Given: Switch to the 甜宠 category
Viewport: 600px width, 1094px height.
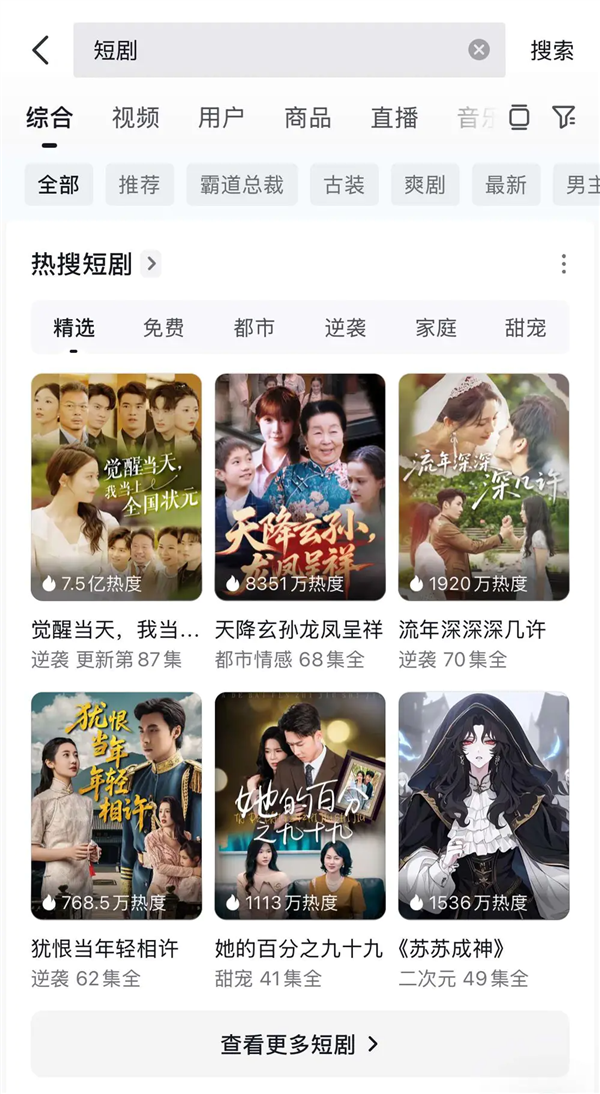Looking at the screenshot, I should pyautogui.click(x=526, y=328).
